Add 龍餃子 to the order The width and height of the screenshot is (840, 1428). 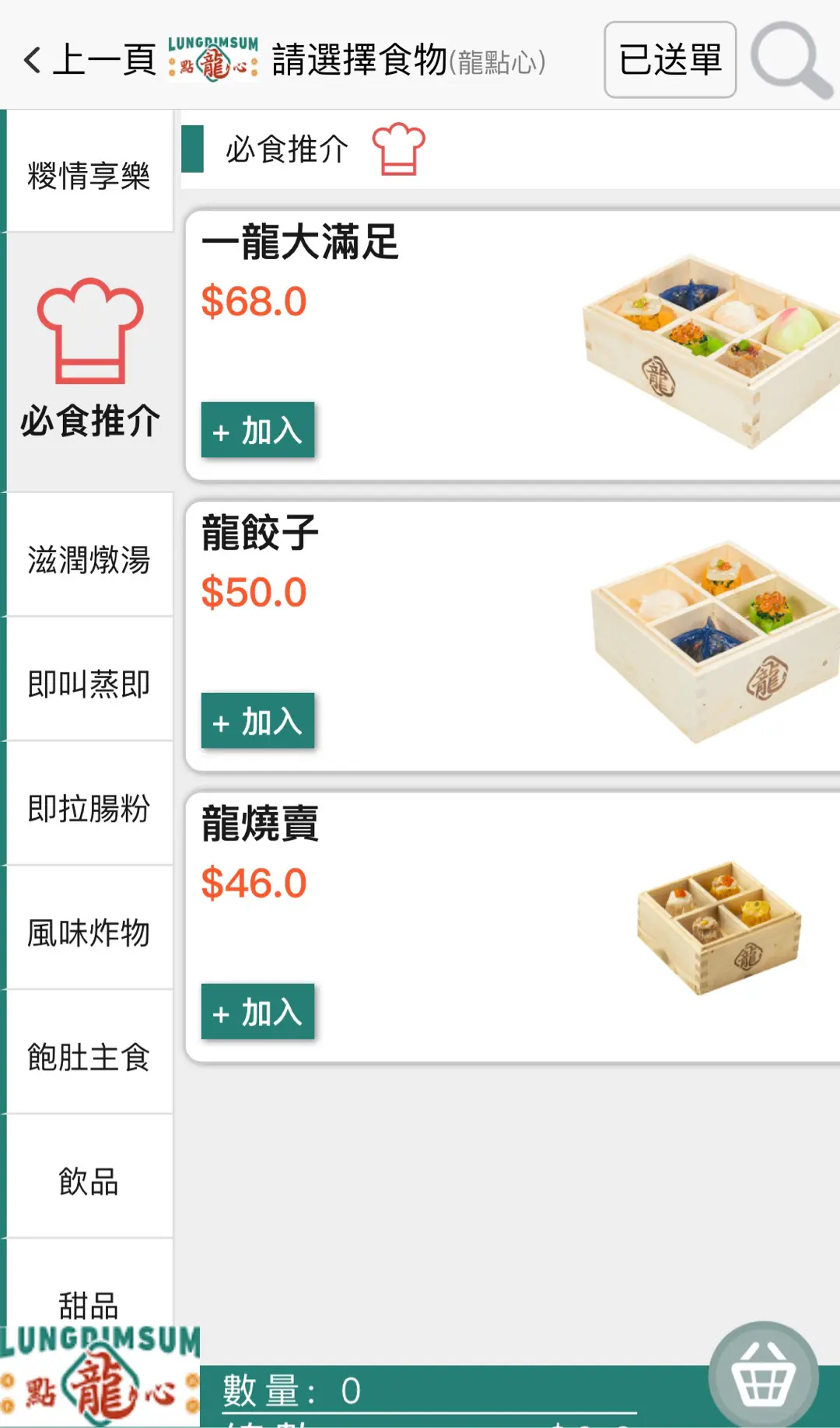click(257, 721)
